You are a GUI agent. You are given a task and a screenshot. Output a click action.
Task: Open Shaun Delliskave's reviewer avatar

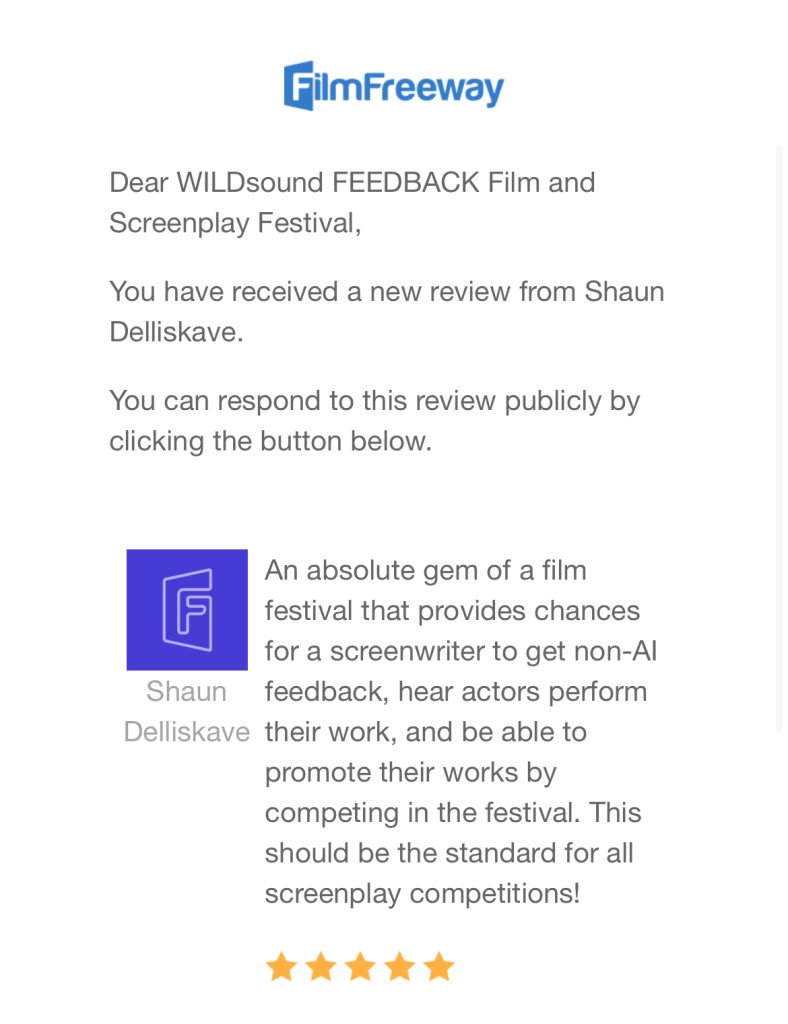click(186, 609)
